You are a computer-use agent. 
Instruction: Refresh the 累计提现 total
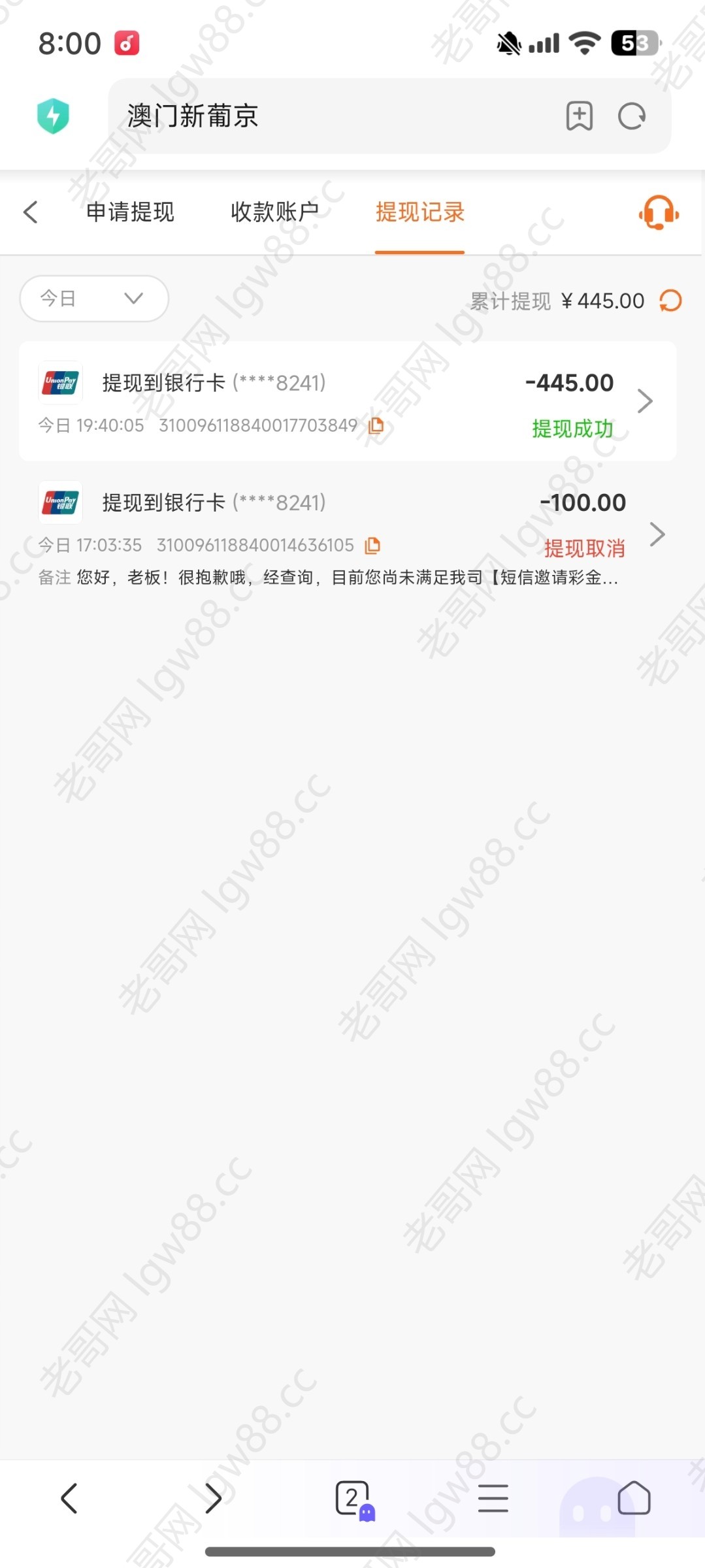coord(670,301)
